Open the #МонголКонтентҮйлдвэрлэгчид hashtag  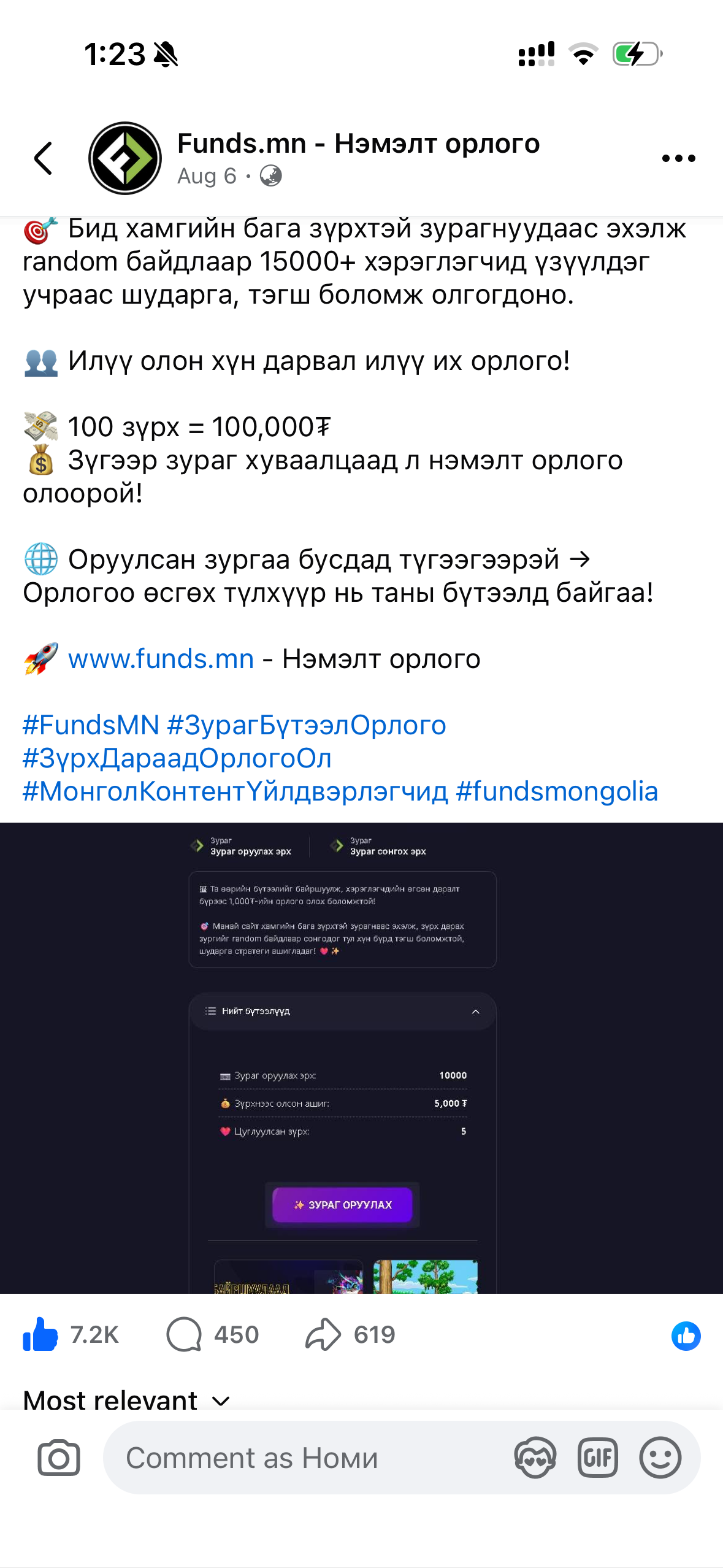(x=235, y=791)
